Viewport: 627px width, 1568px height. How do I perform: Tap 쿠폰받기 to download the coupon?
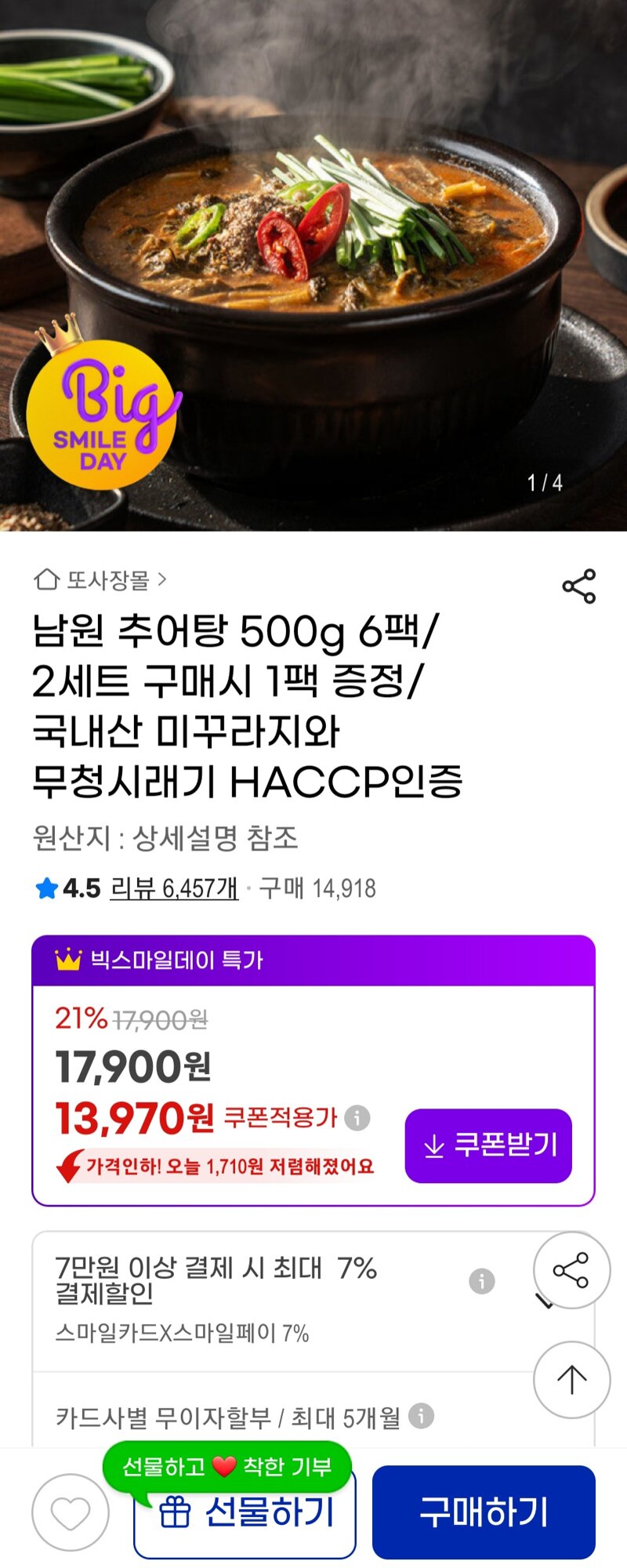coord(488,1145)
